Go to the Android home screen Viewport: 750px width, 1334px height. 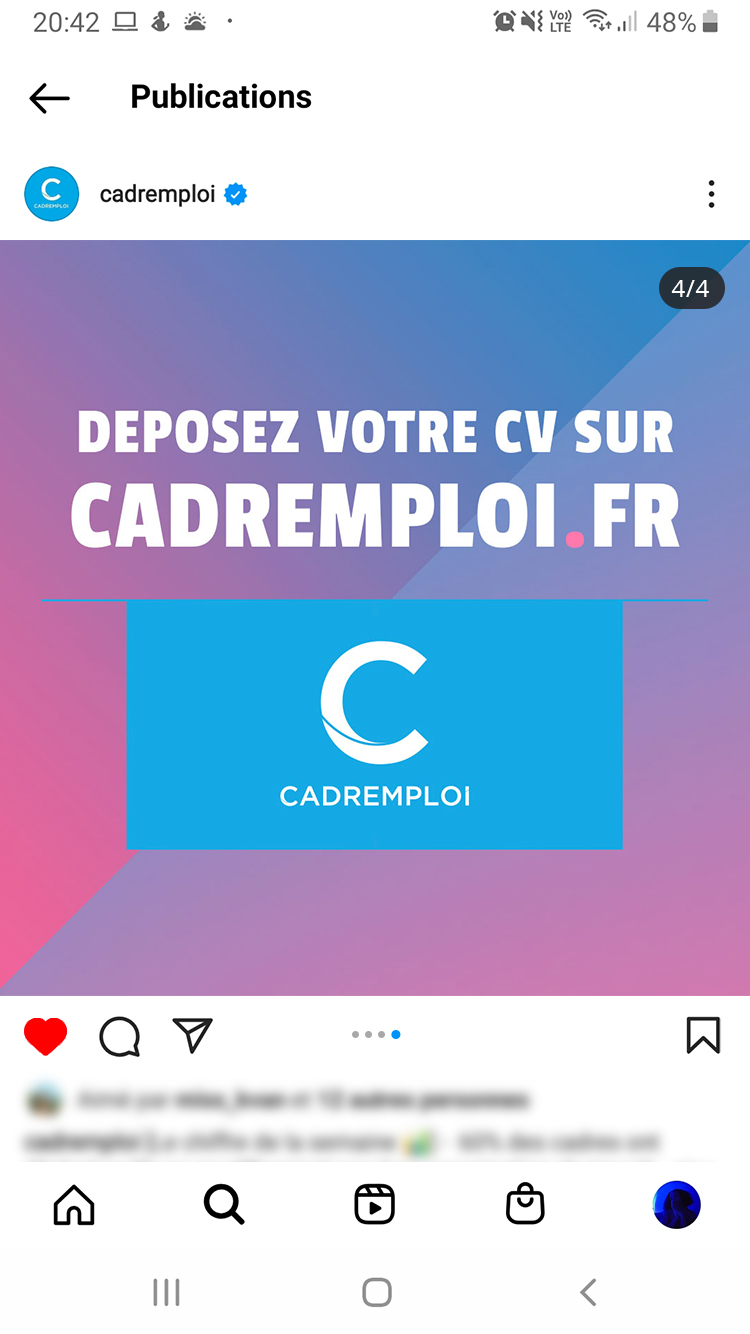point(376,1292)
